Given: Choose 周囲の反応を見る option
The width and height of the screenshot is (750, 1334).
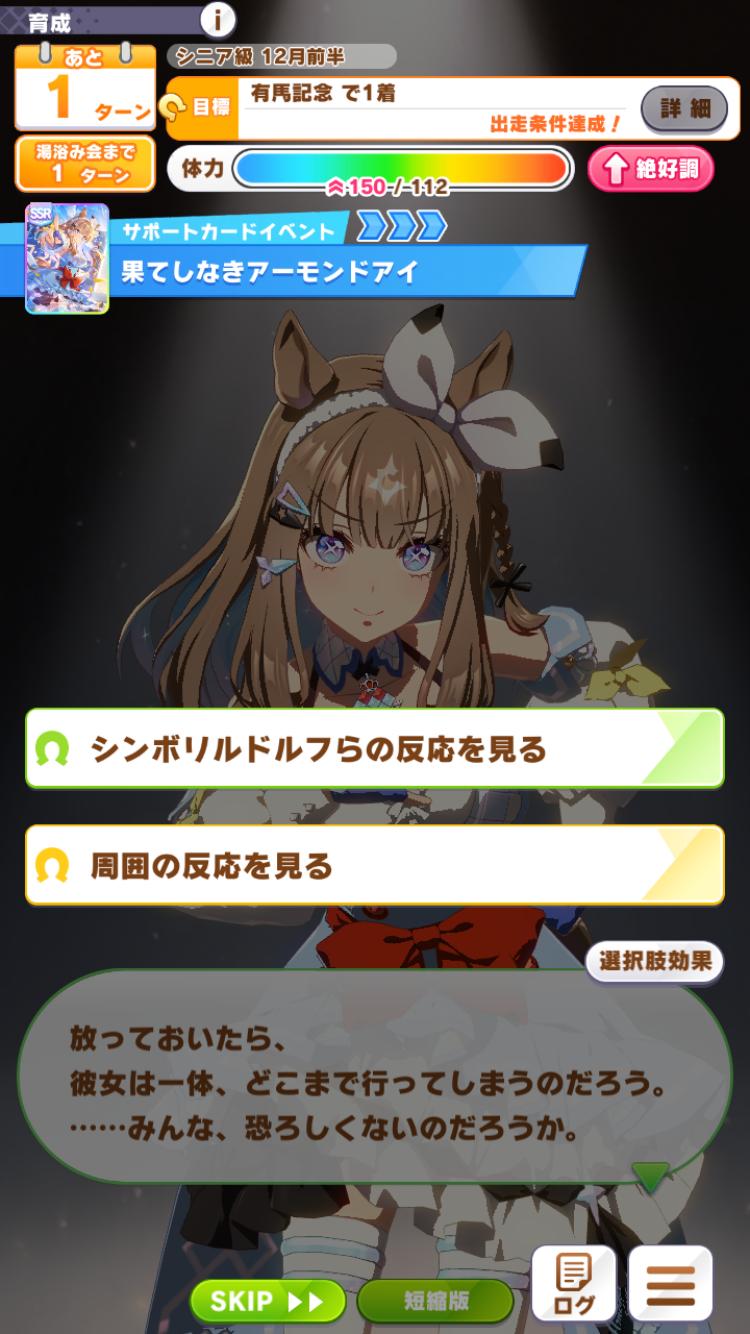Looking at the screenshot, I should click(374, 866).
